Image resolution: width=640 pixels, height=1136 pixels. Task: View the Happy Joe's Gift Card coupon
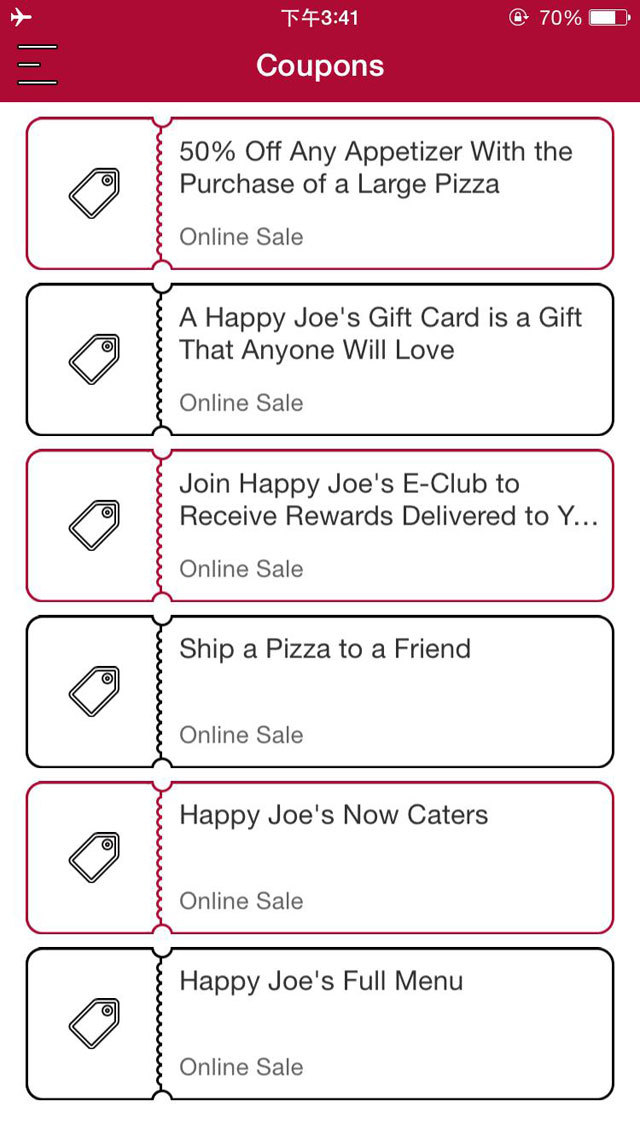click(x=320, y=359)
